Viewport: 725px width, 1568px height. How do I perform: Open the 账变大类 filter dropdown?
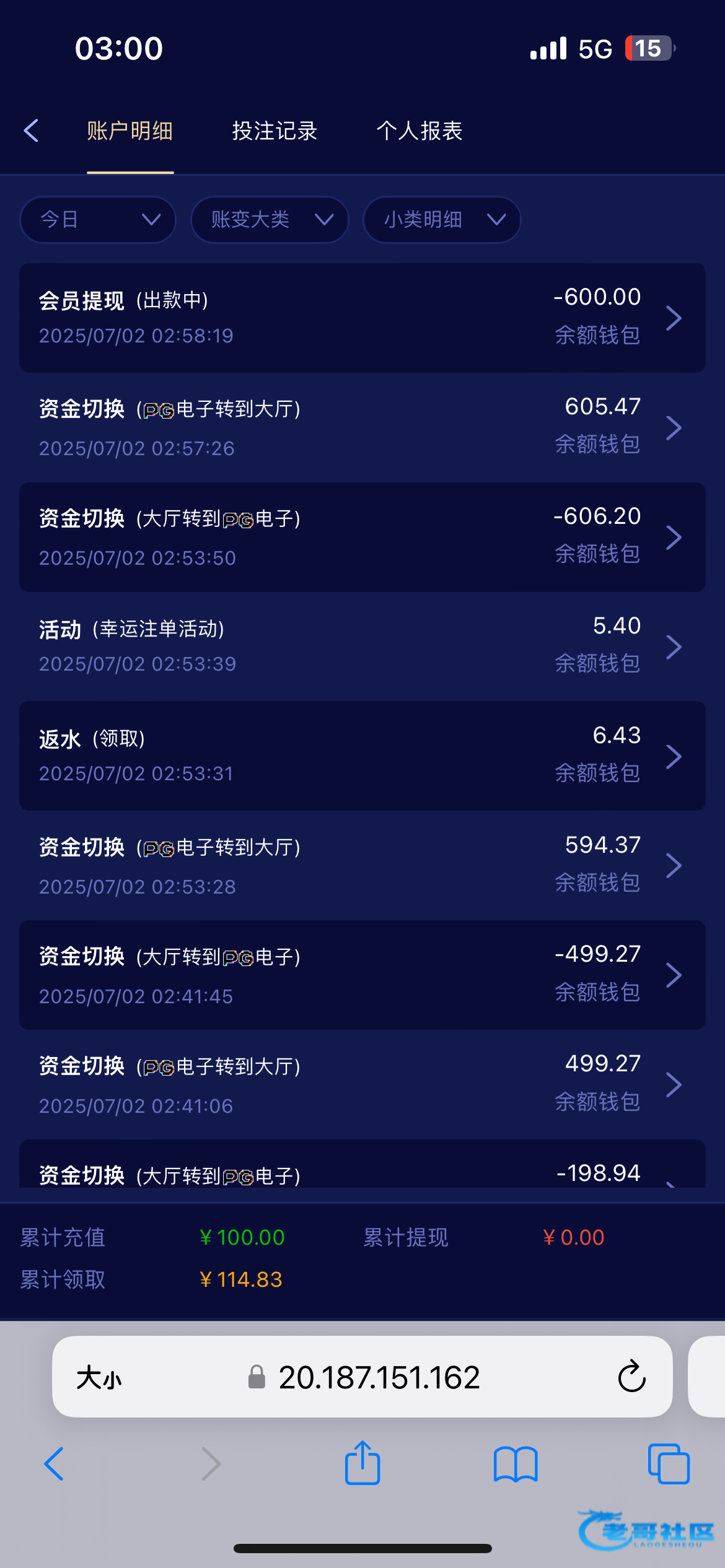point(270,220)
